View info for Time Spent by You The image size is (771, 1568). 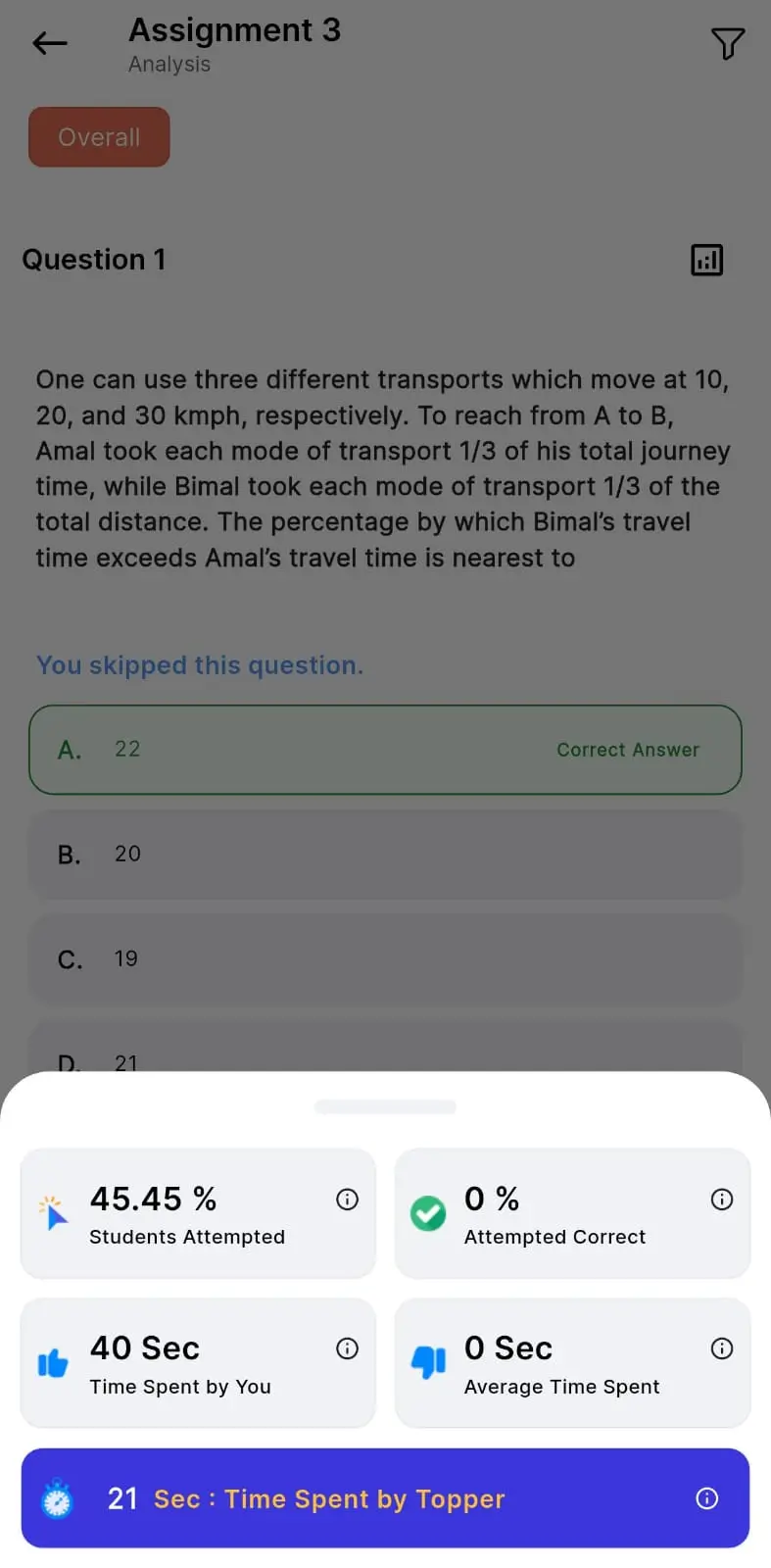pyautogui.click(x=347, y=1348)
